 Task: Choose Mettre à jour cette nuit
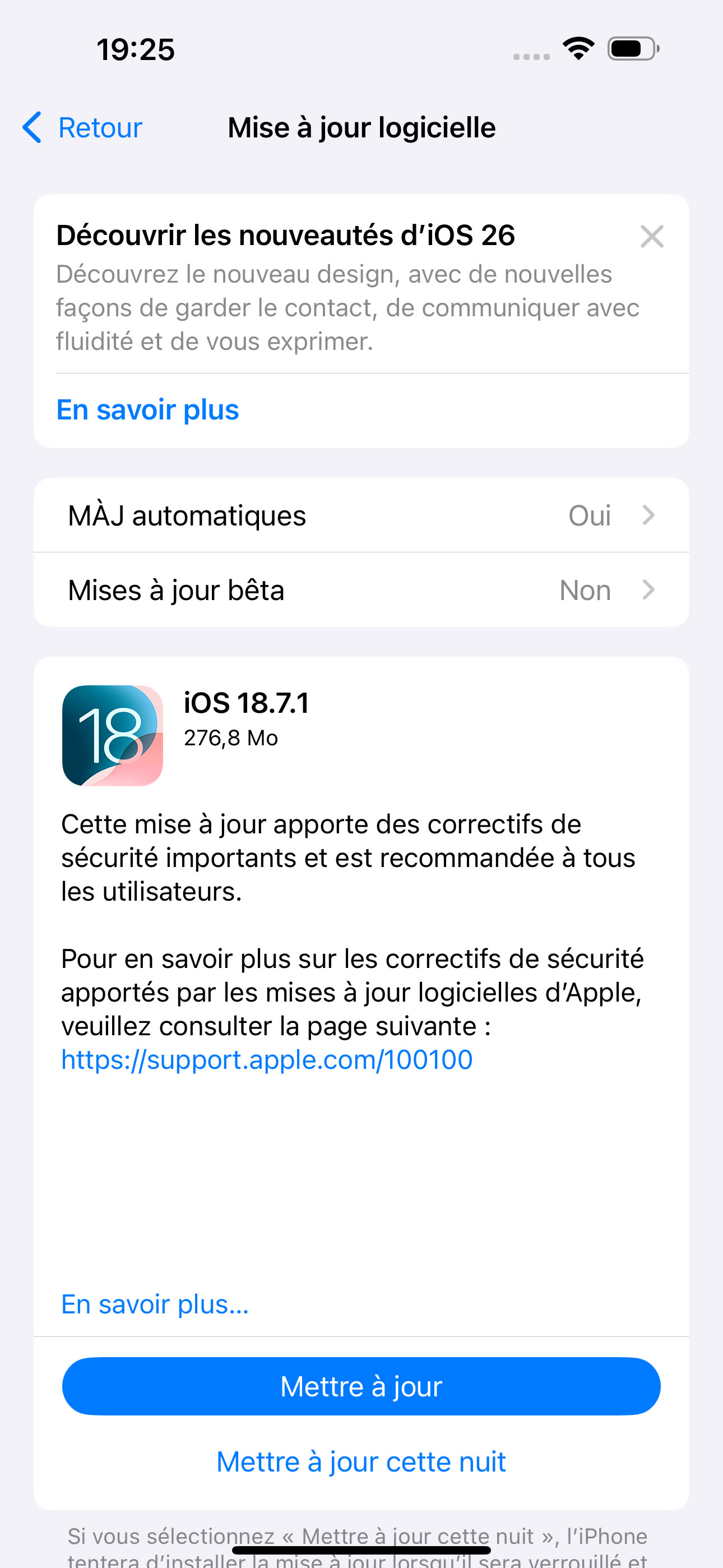coord(361,1461)
